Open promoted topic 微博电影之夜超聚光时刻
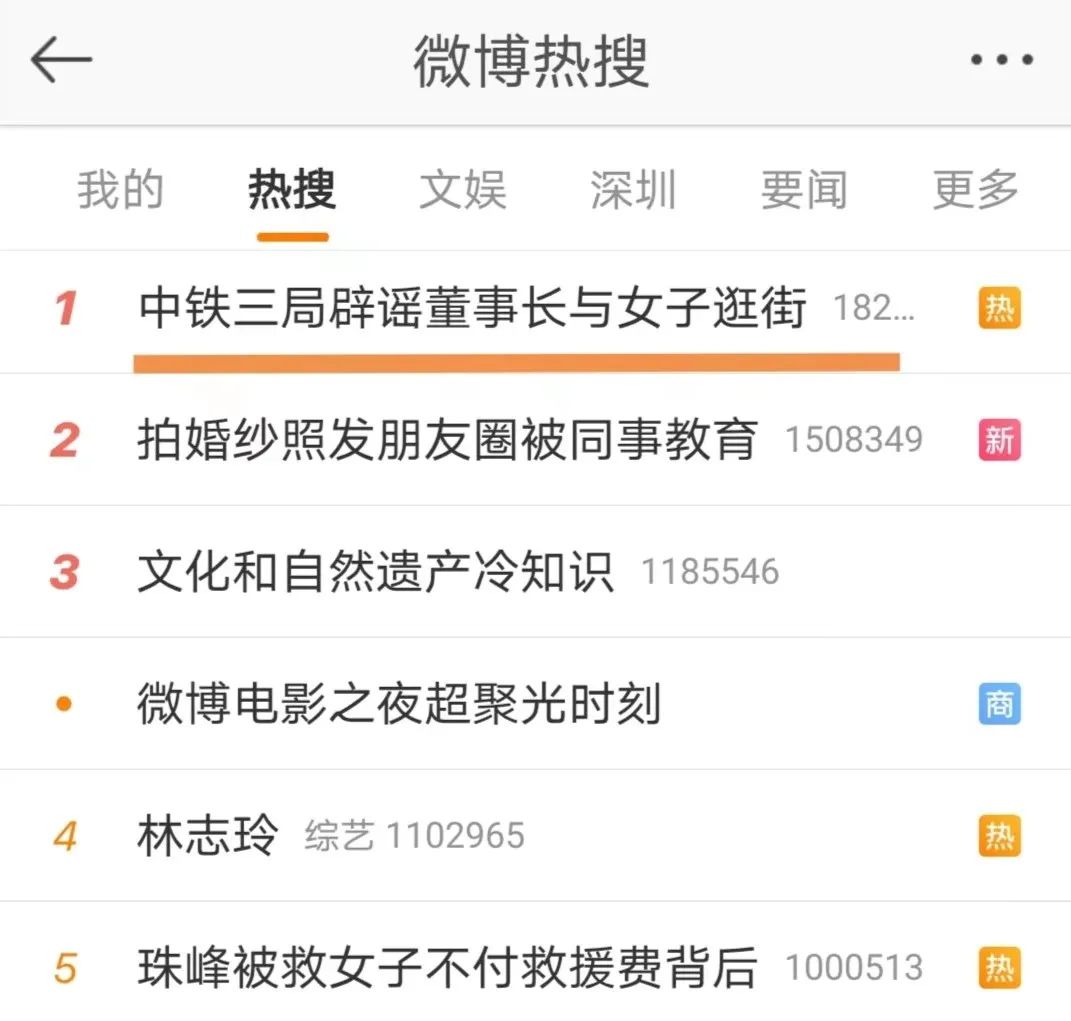Viewport: 1071px width, 1021px height. click(399, 705)
